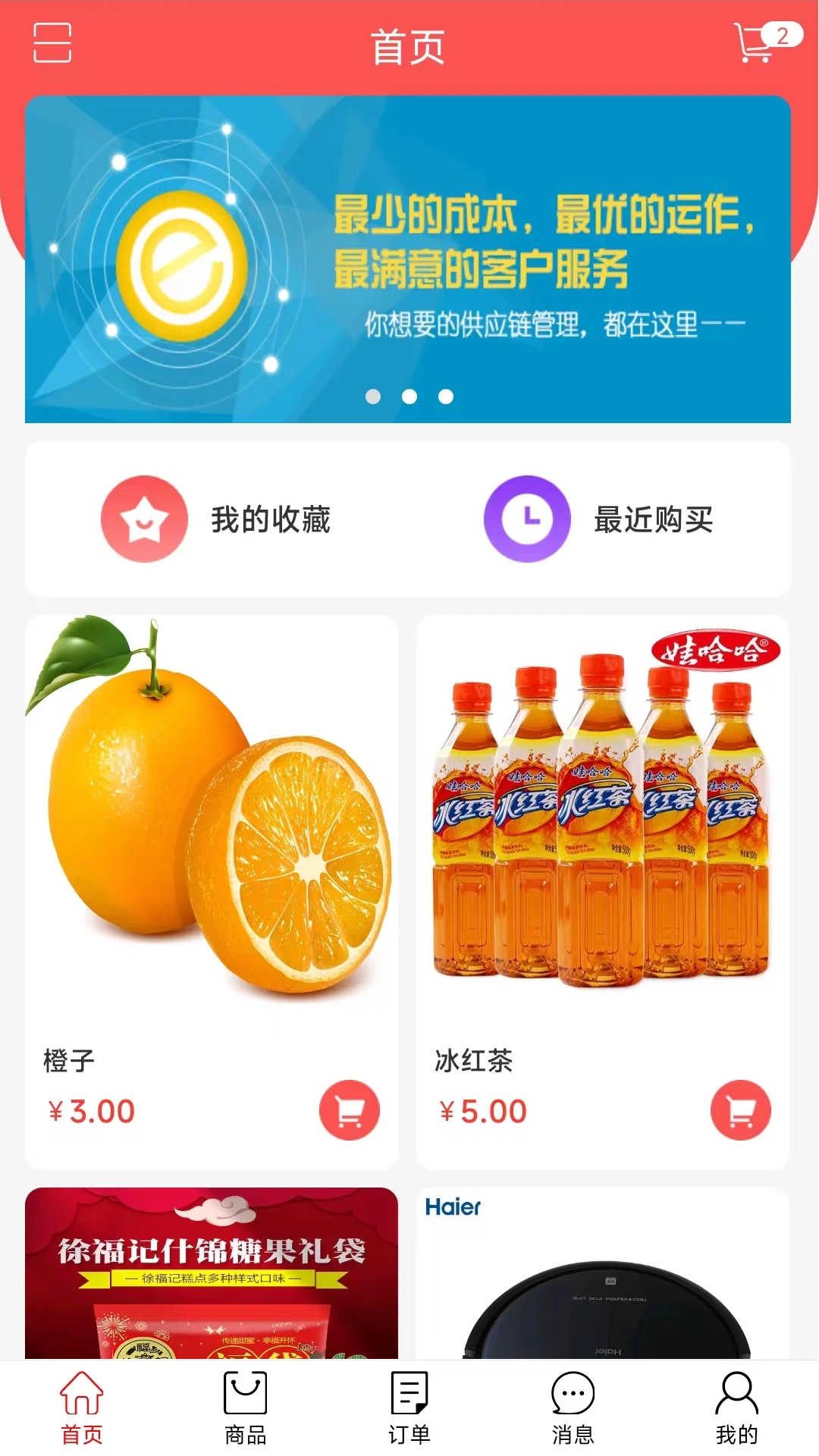Switch to the 商品 tab

pos(246,1407)
